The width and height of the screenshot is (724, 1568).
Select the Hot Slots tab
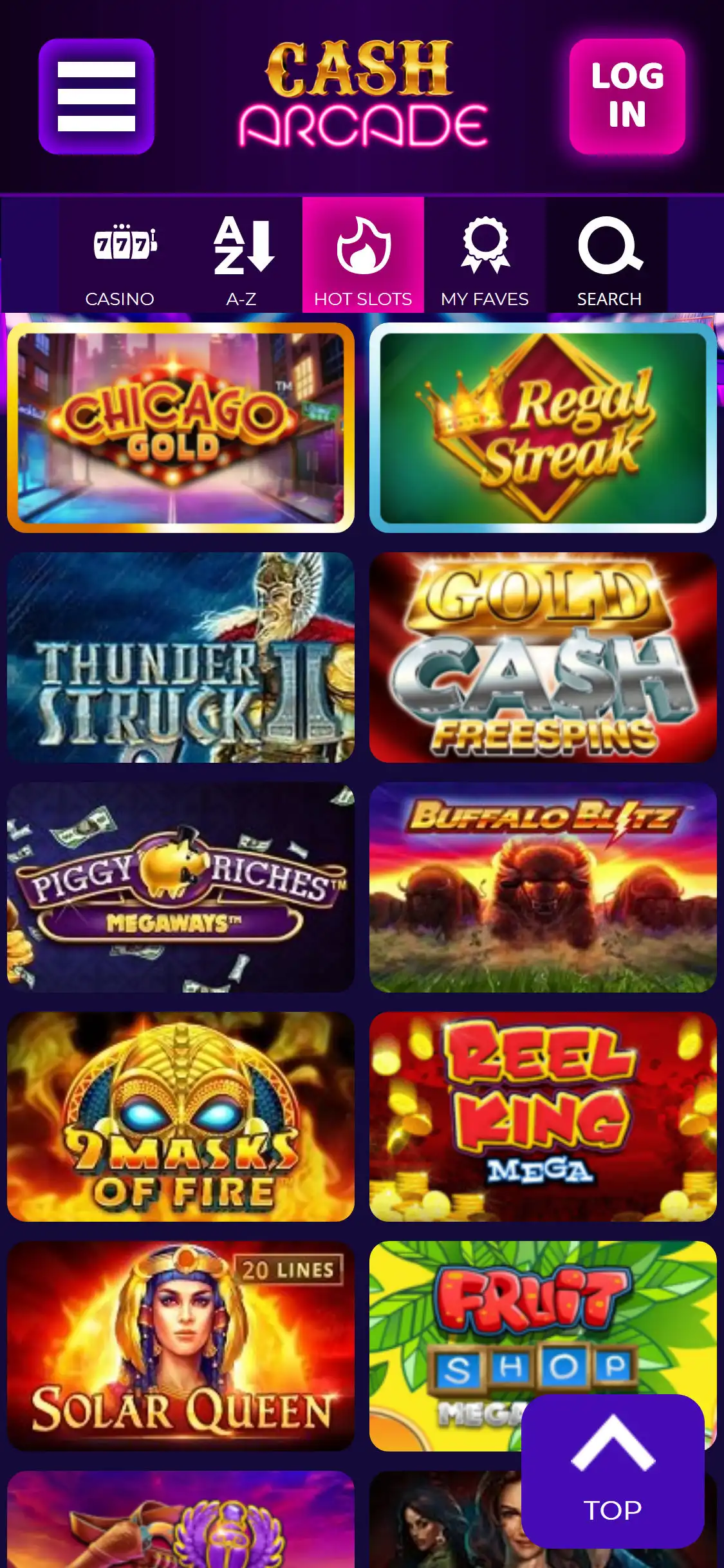(x=363, y=256)
